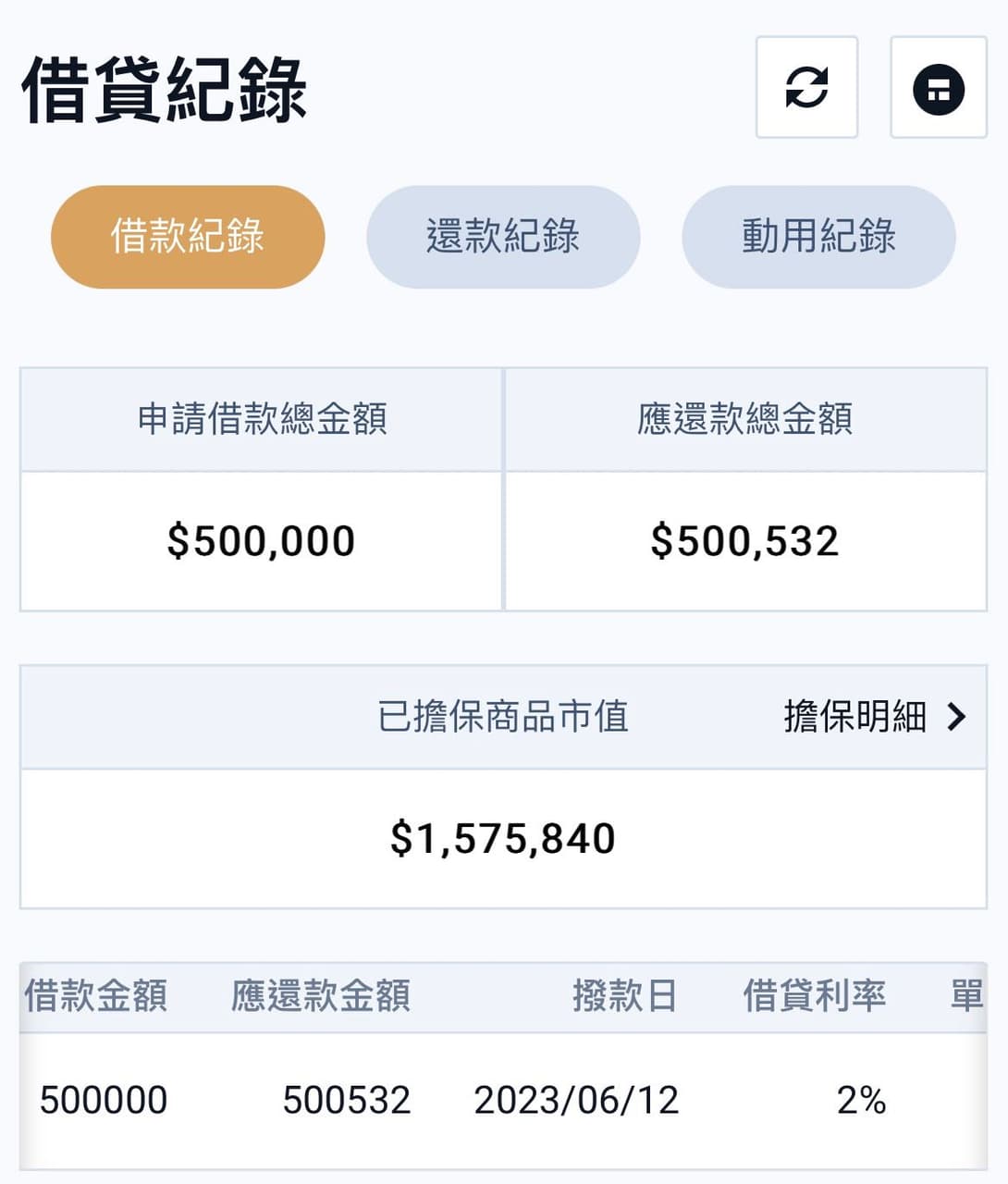The width and height of the screenshot is (1008, 1184).
Task: Click the refresh icon to reload loan records
Action: [805, 88]
